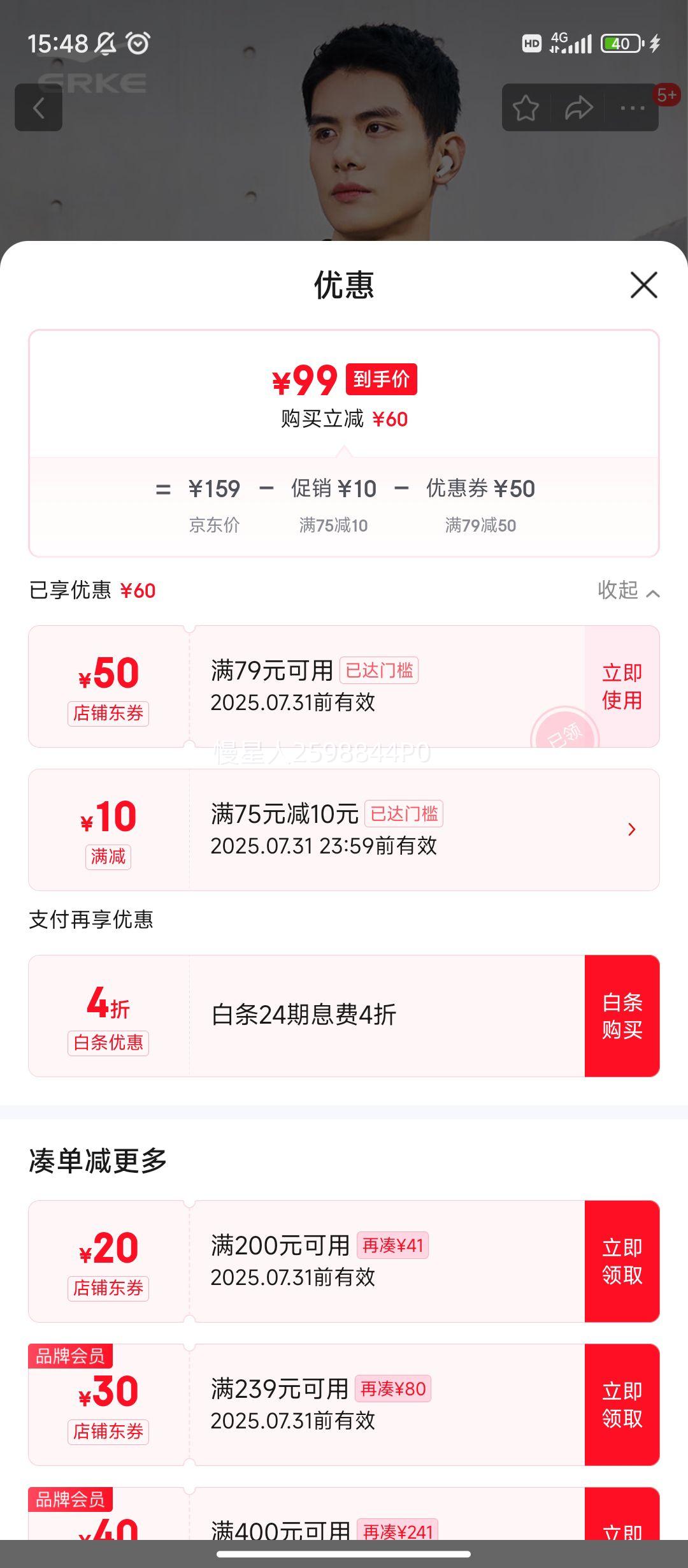Claim the ¥20 满200元可用 coupon
The height and width of the screenshot is (1568, 688).
pyautogui.click(x=622, y=1261)
